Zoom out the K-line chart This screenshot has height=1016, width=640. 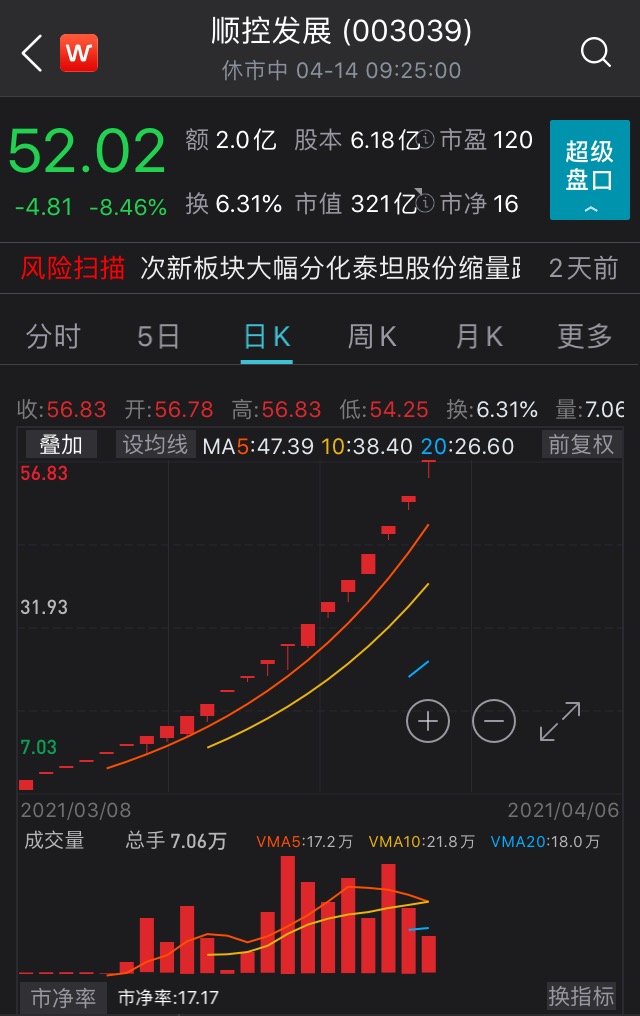494,721
